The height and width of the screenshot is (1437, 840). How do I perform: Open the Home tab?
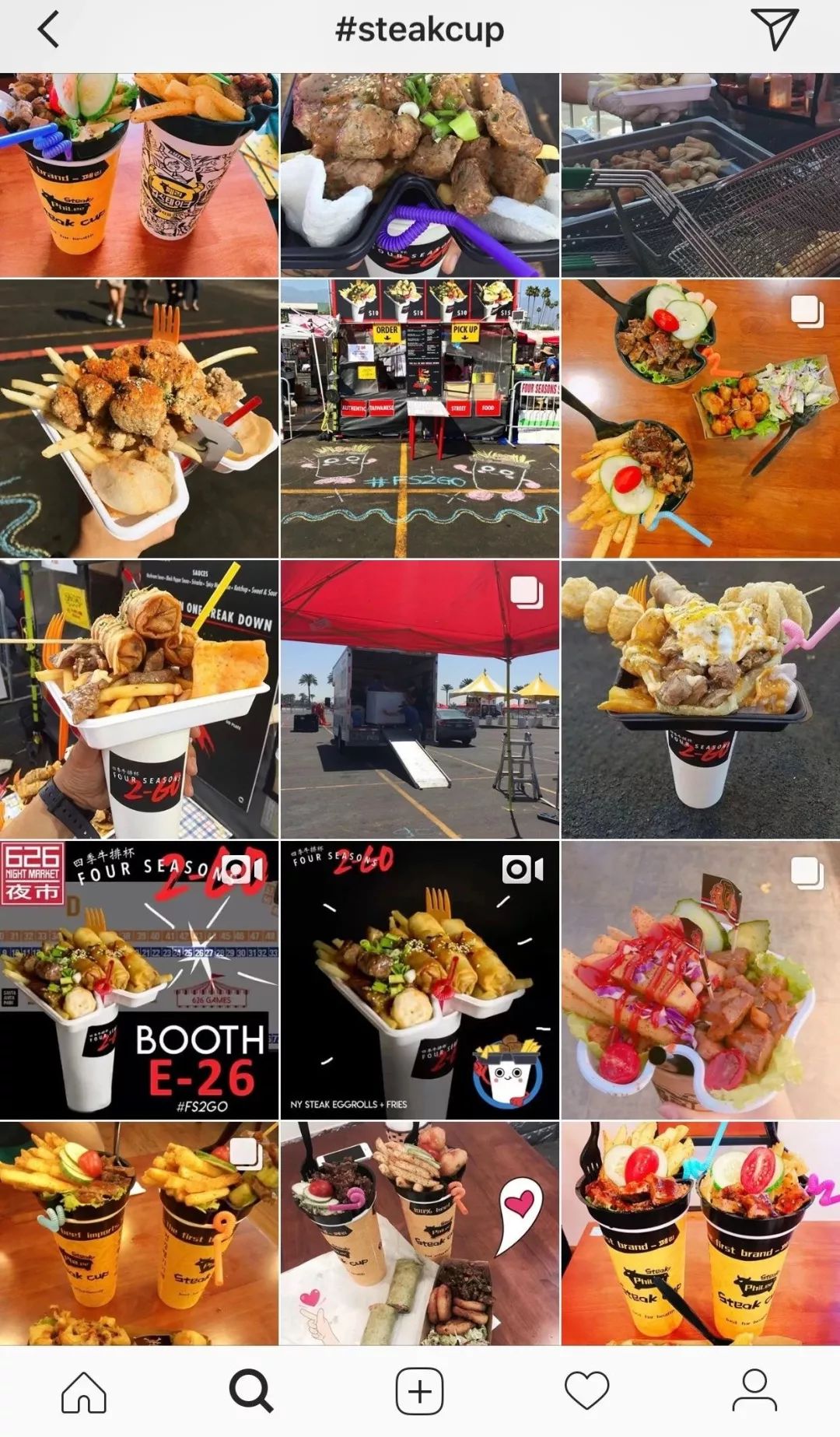pyautogui.click(x=84, y=1391)
